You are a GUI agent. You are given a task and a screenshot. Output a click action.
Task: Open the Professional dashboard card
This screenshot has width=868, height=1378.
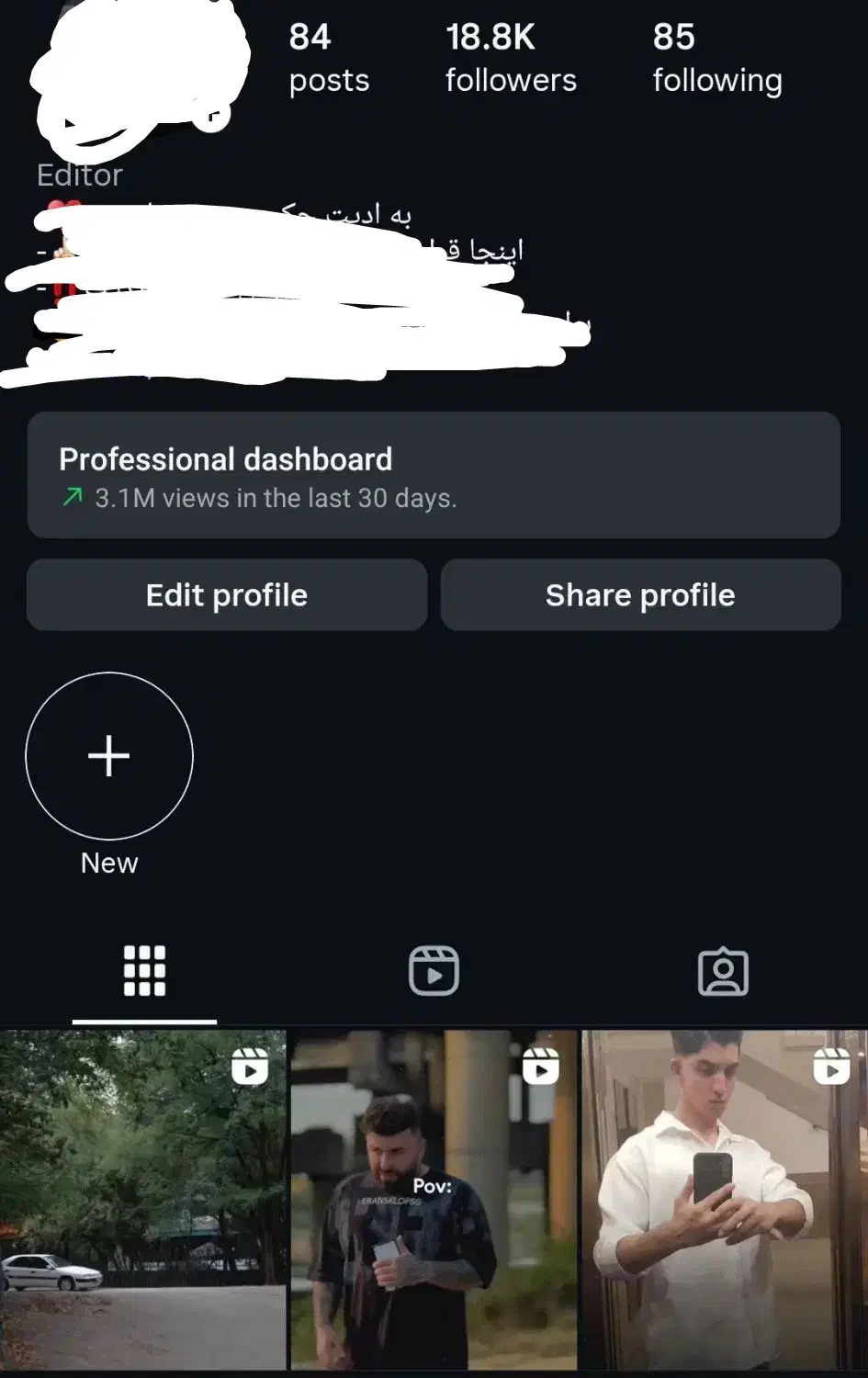click(434, 476)
